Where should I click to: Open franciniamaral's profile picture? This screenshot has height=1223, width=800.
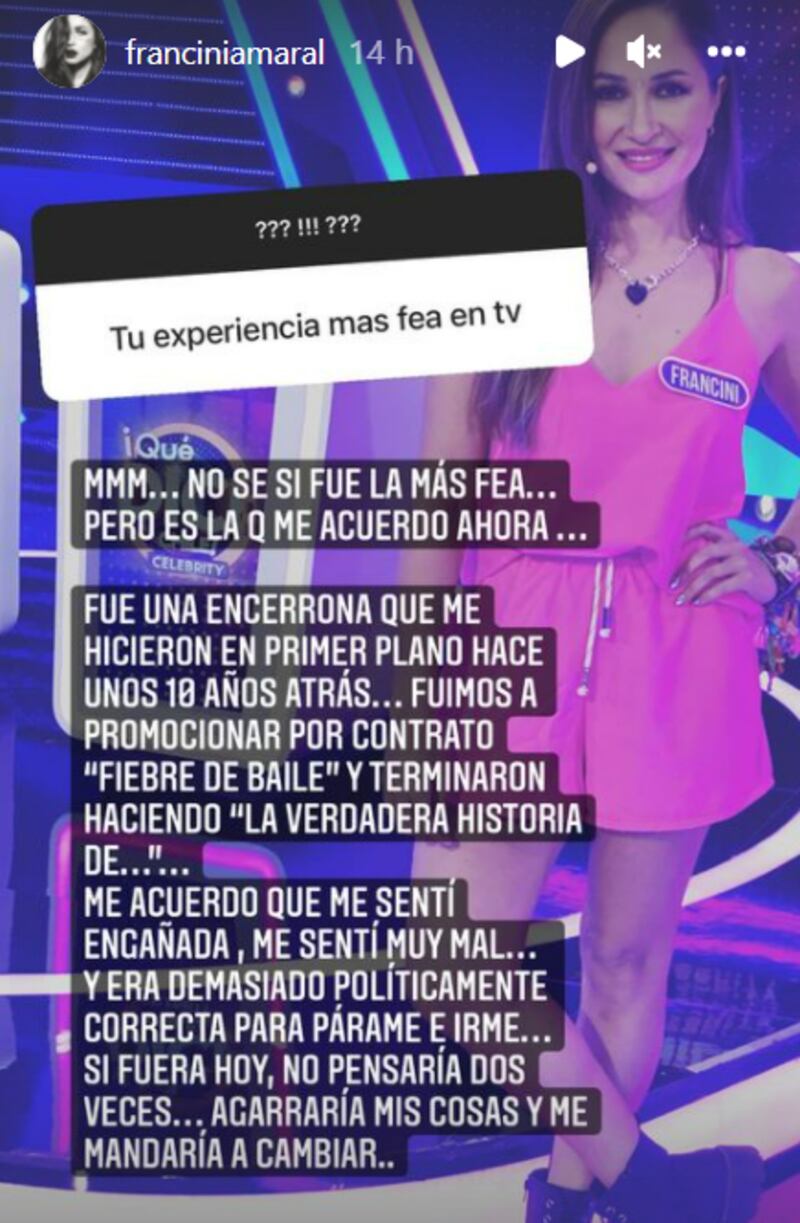tap(69, 52)
